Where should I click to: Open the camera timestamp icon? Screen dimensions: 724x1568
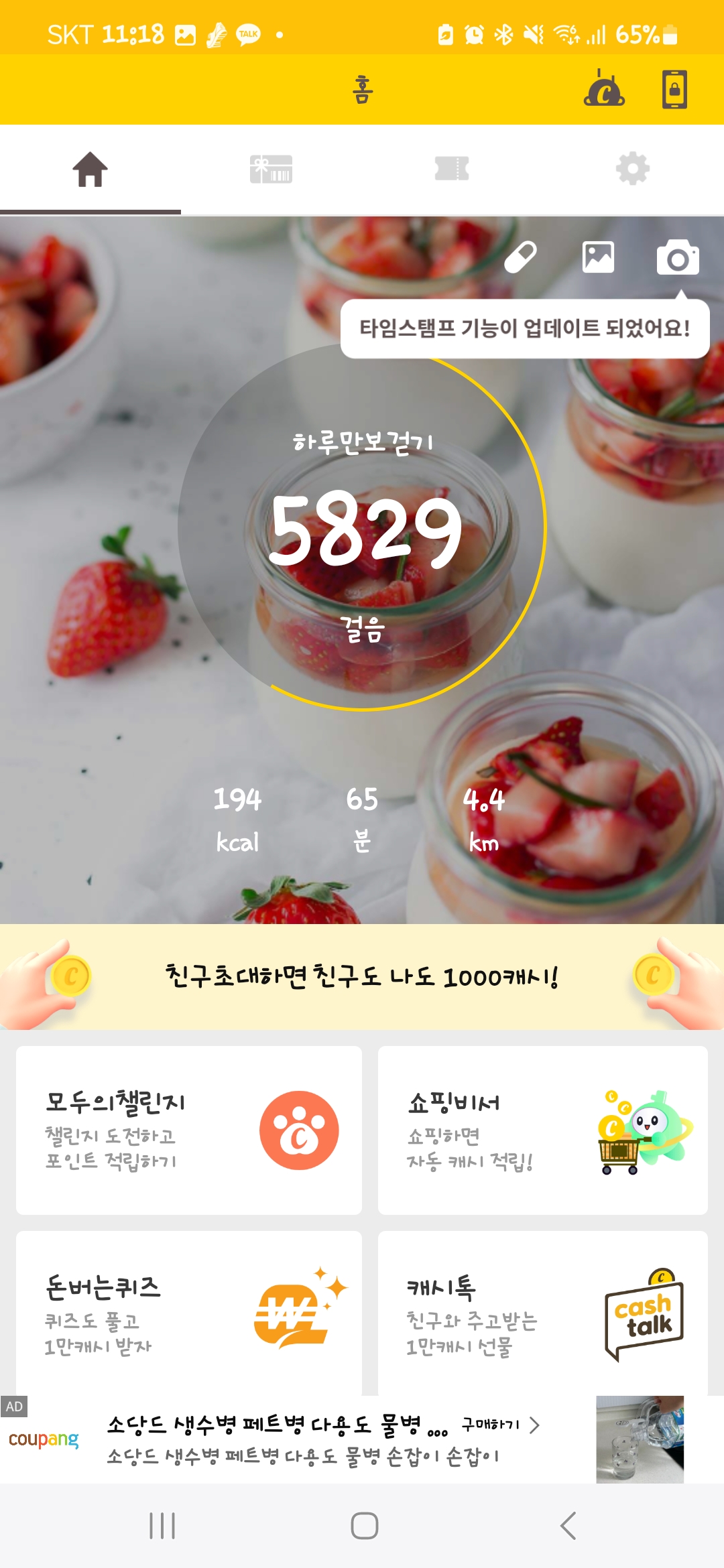(x=678, y=257)
